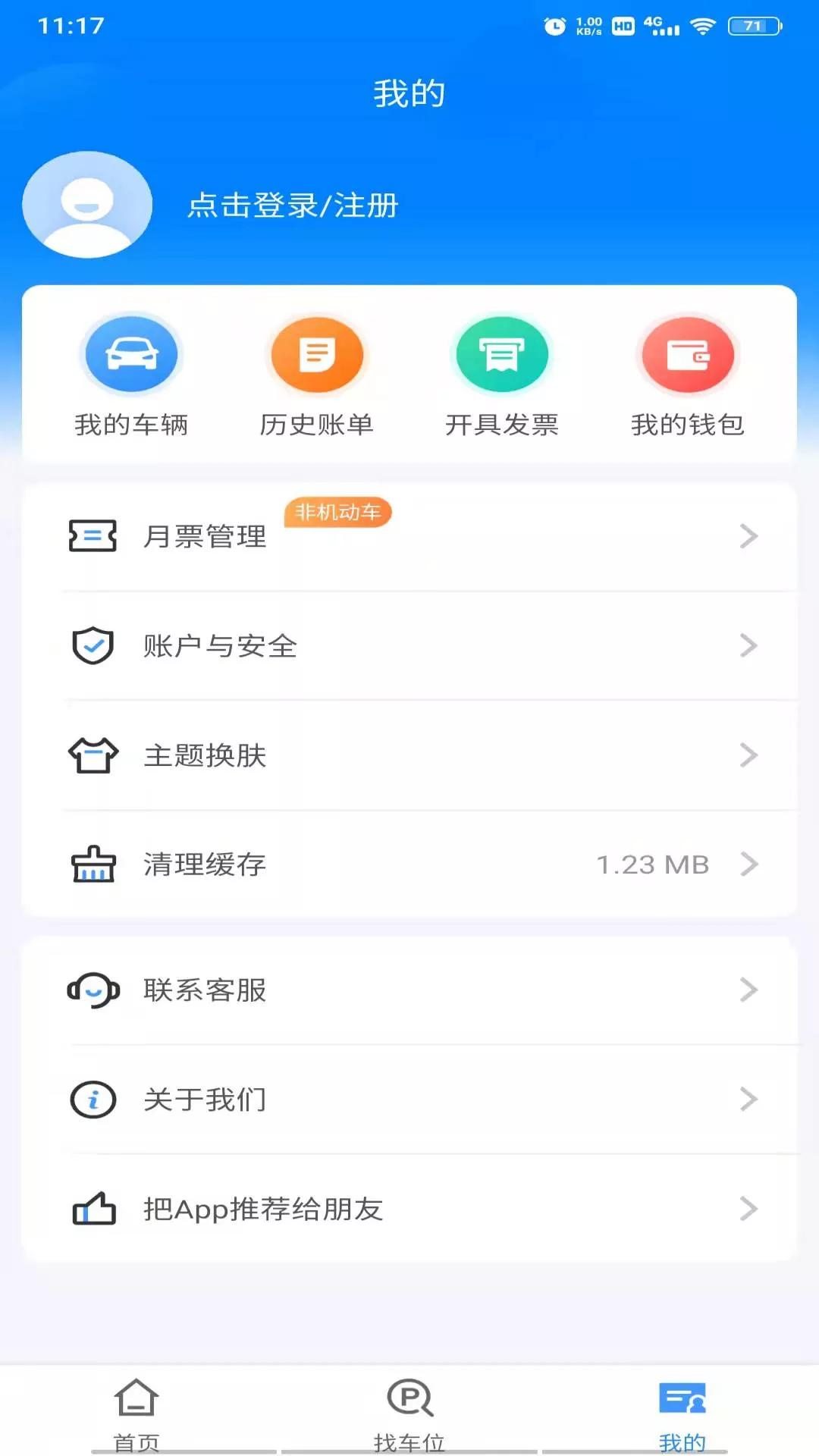This screenshot has width=819, height=1456.
Task: Select the 我的 tab
Action: coord(682,1412)
